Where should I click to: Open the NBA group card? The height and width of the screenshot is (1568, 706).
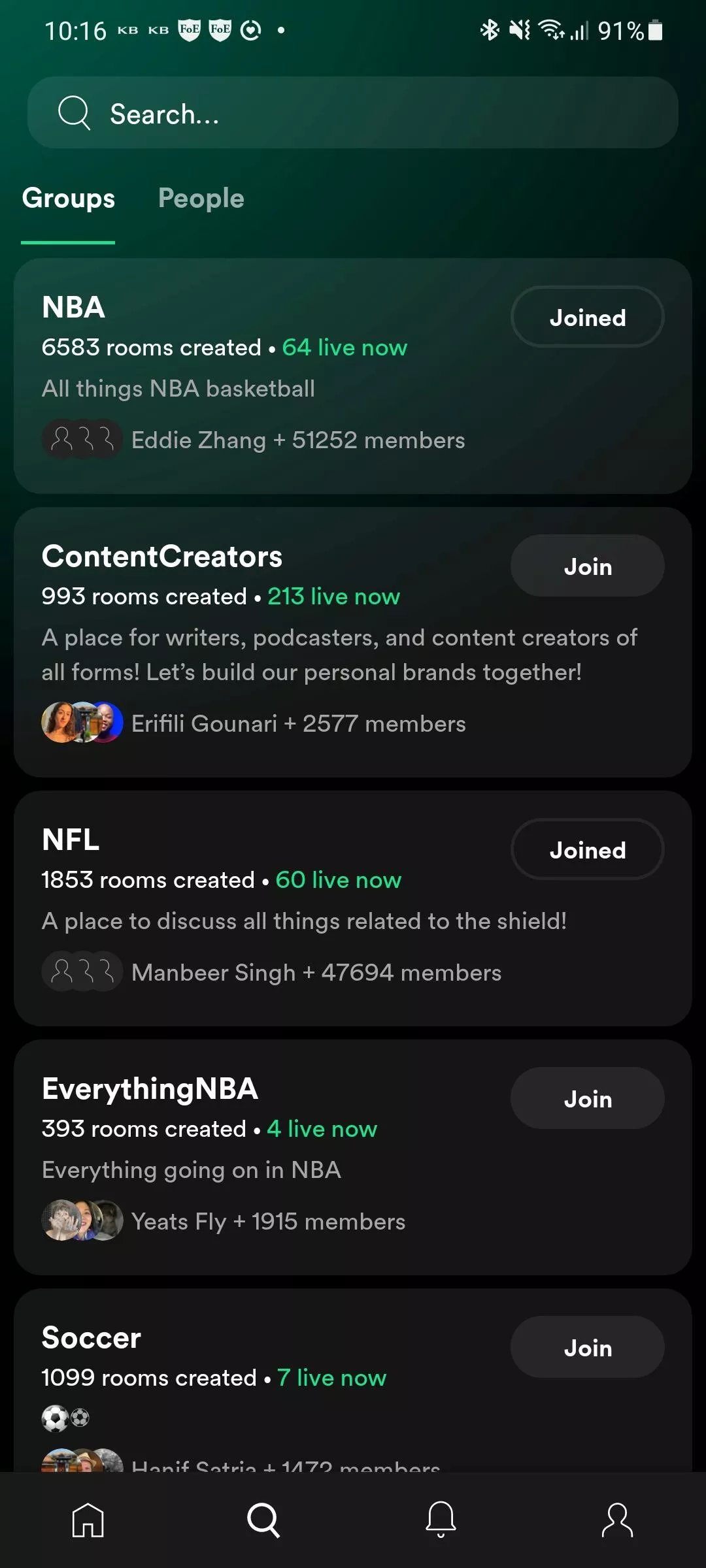pyautogui.click(x=352, y=376)
